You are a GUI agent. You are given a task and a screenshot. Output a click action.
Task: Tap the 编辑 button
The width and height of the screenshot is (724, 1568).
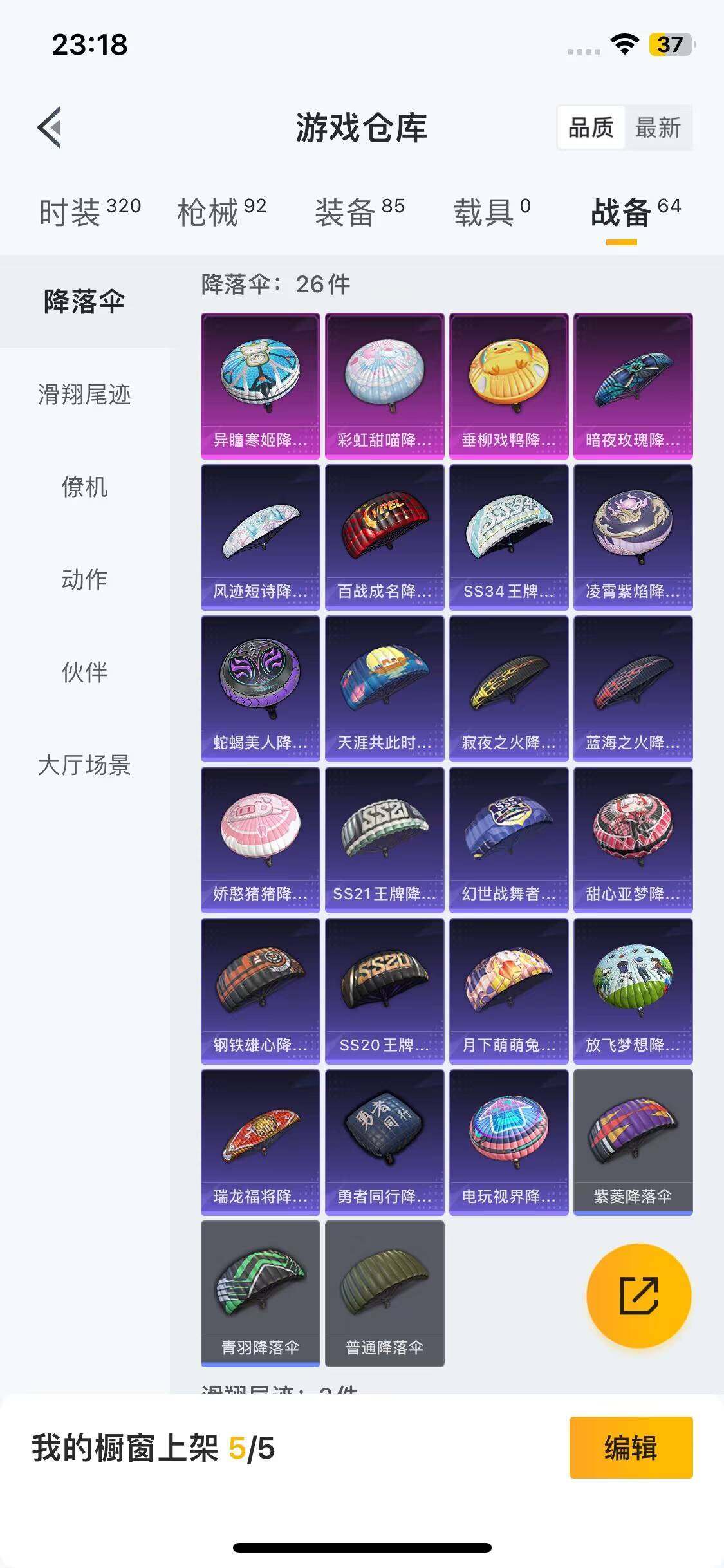[631, 1448]
